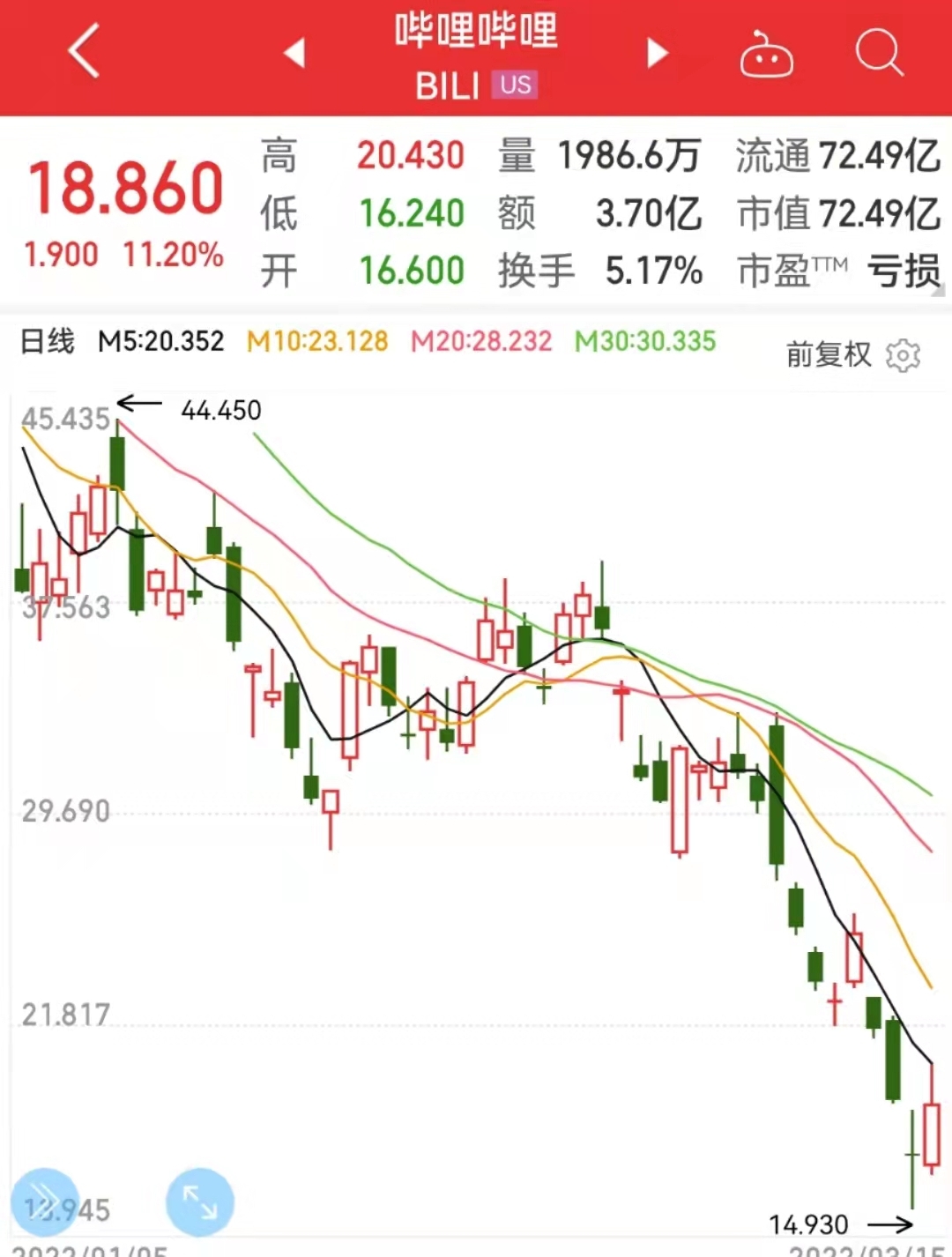952x1257 pixels.
Task: Expand the chart to fullscreen
Action: [200, 1201]
